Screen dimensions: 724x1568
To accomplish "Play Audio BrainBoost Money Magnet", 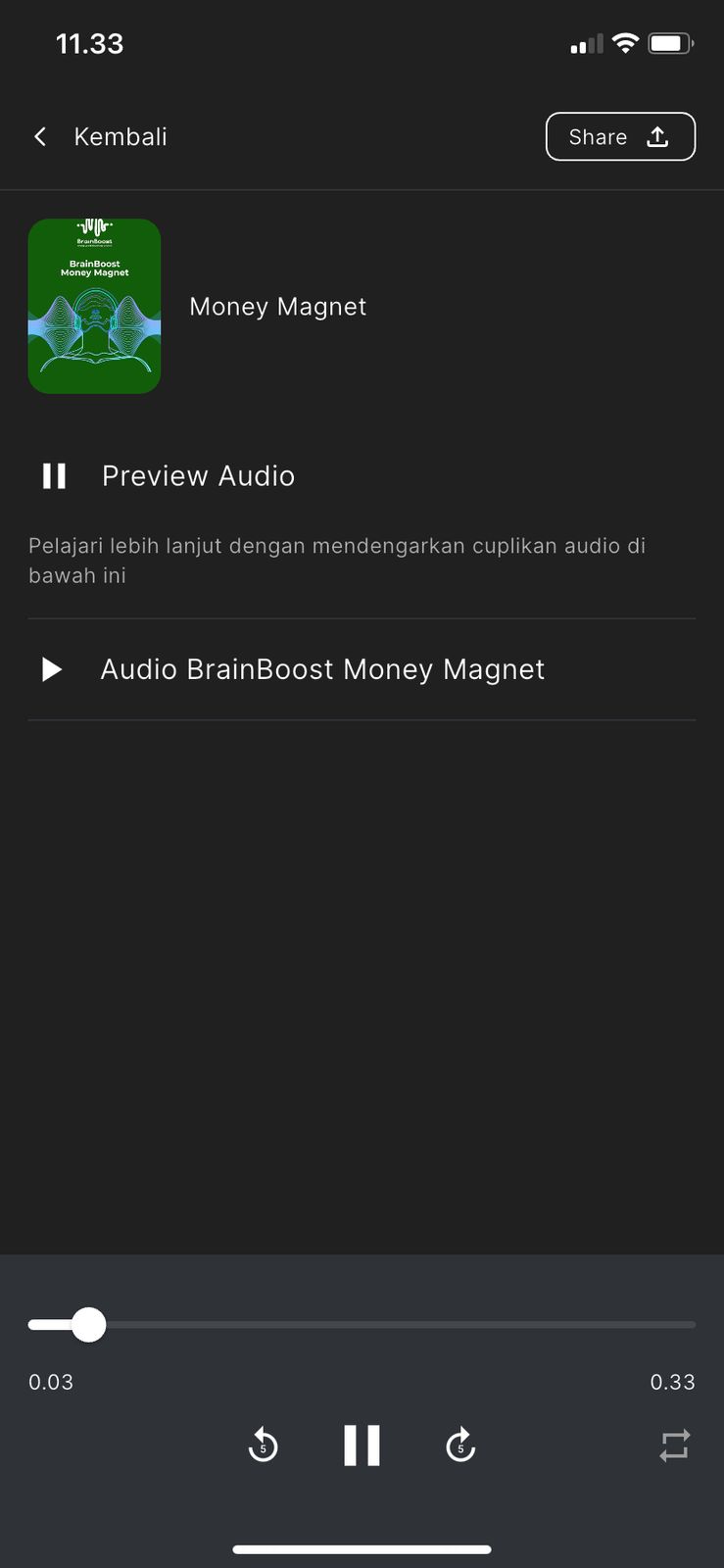I will [x=52, y=669].
